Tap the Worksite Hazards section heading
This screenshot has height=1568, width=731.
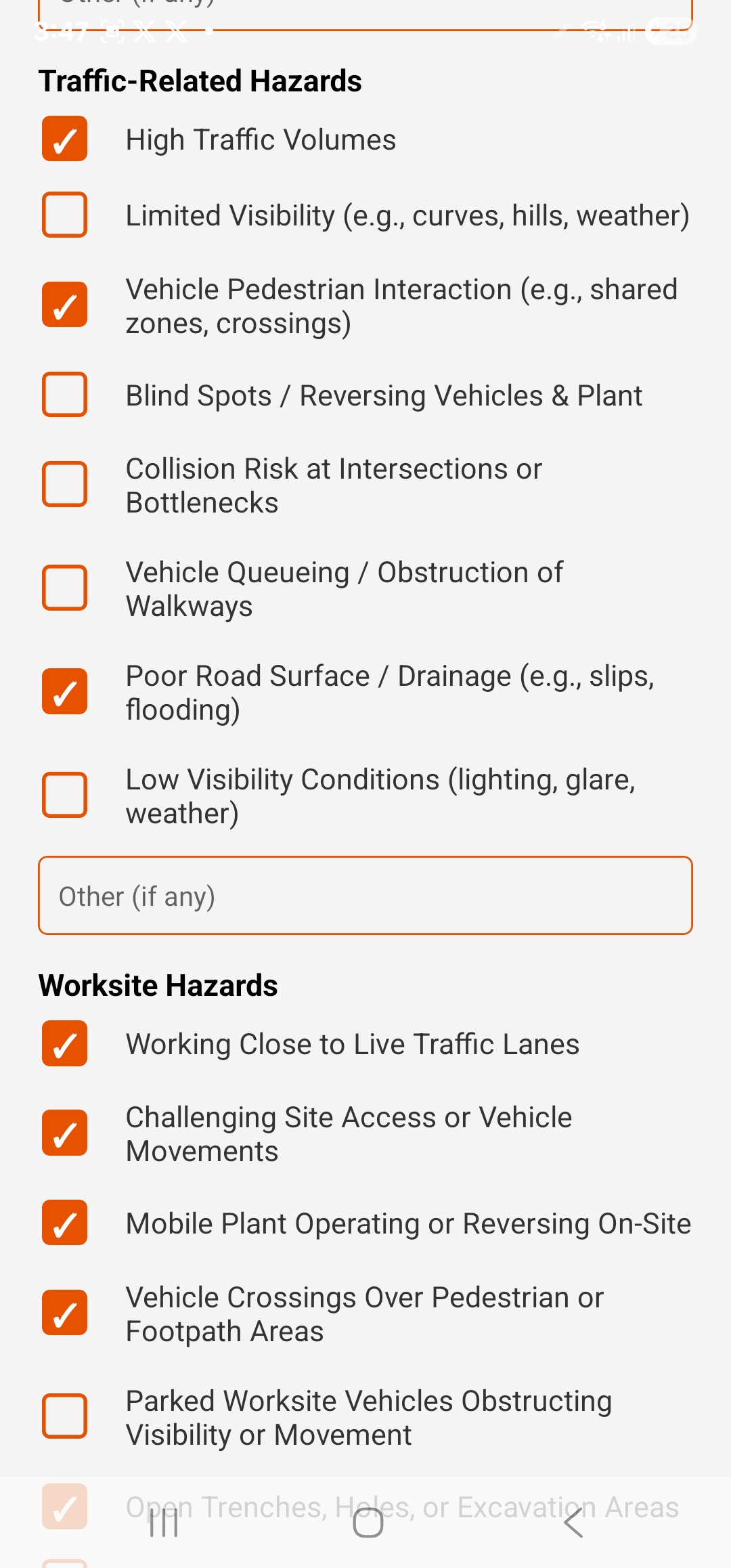click(x=158, y=985)
